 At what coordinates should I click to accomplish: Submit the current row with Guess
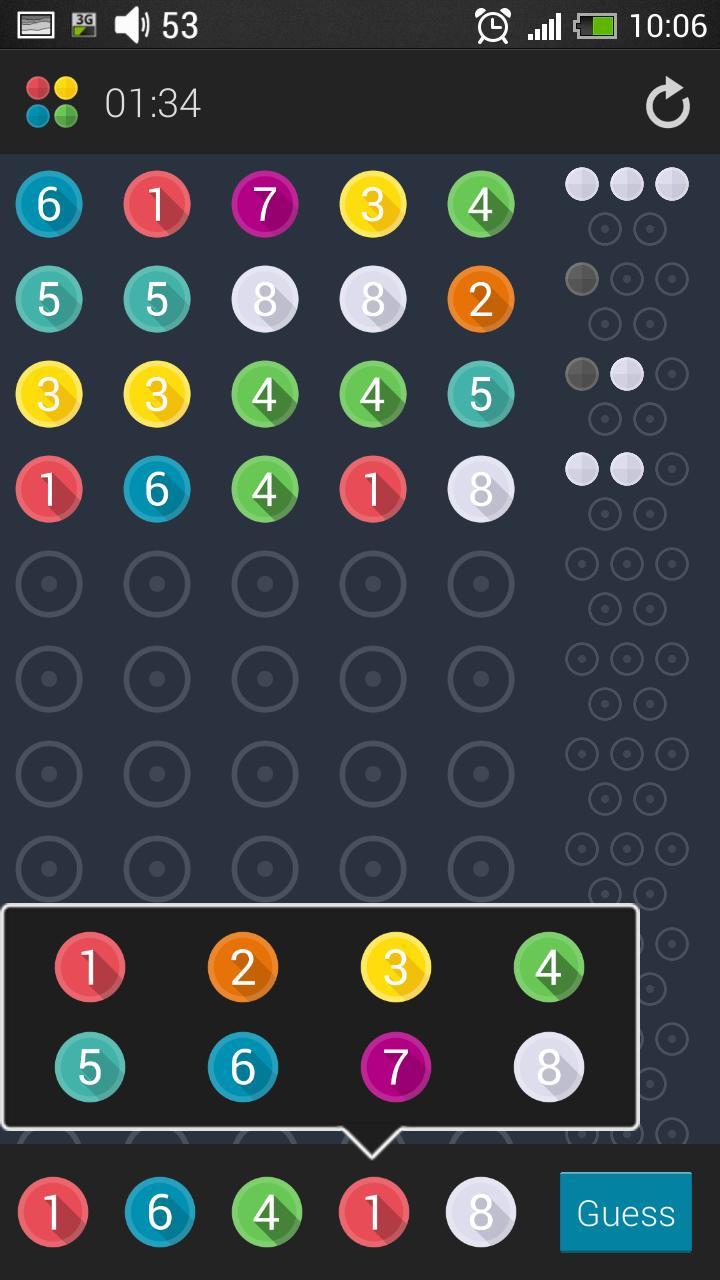point(626,1212)
